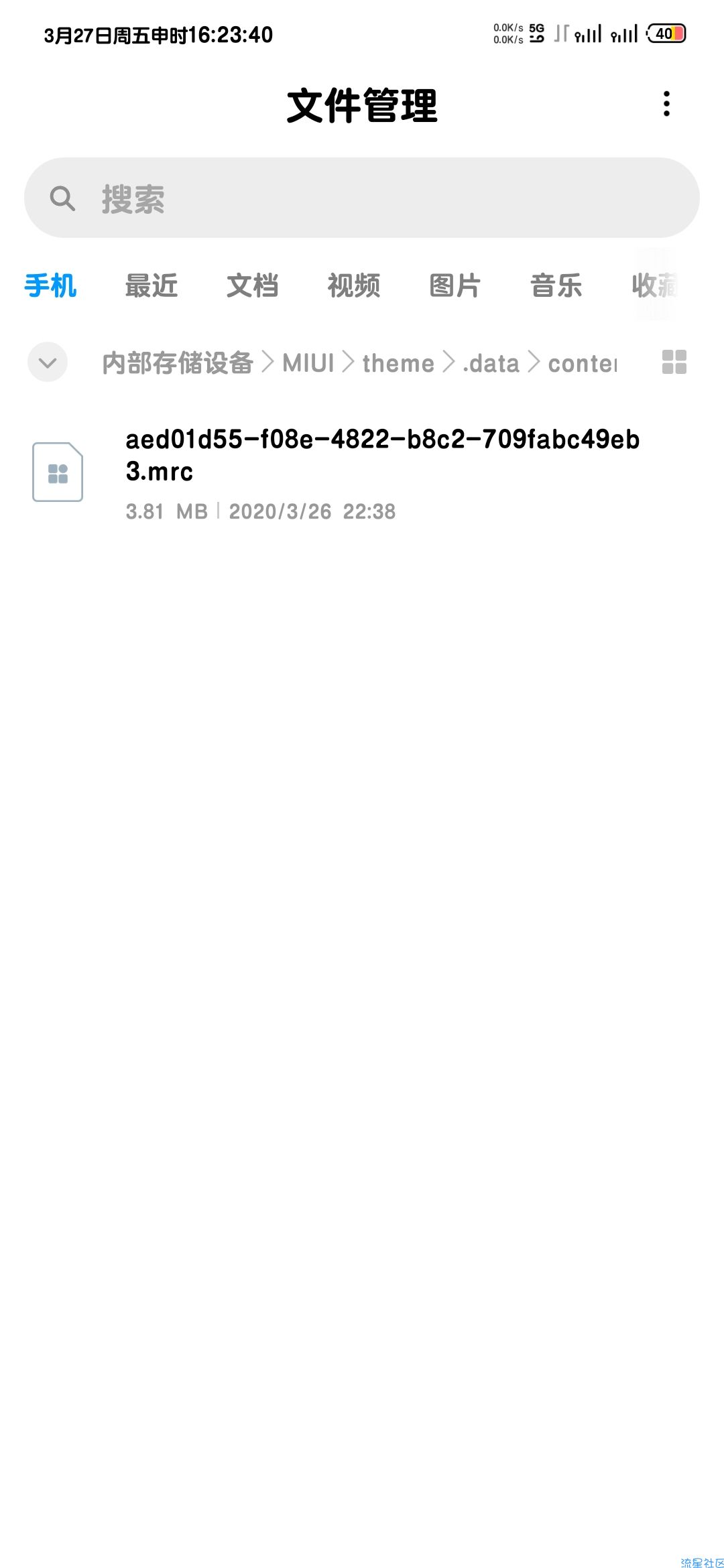Image resolution: width=724 pixels, height=1568 pixels.
Task: Switch to the 收藏 tab
Action: click(x=654, y=286)
